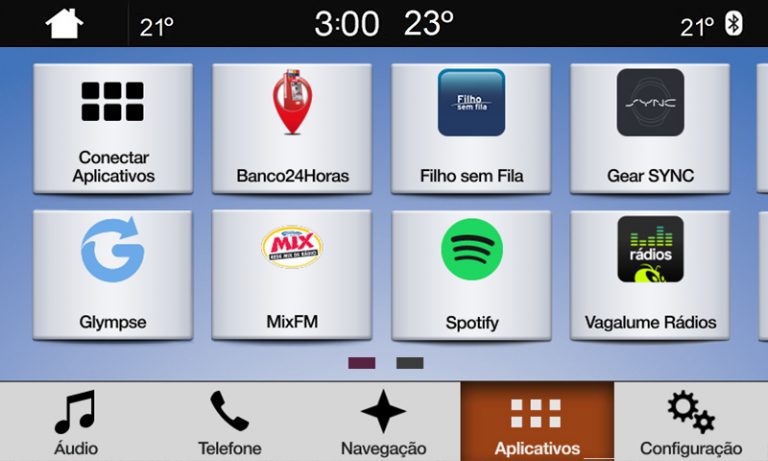Screen dimensions: 768x461
Task: Jump to the second apps page indicator
Action: click(410, 363)
